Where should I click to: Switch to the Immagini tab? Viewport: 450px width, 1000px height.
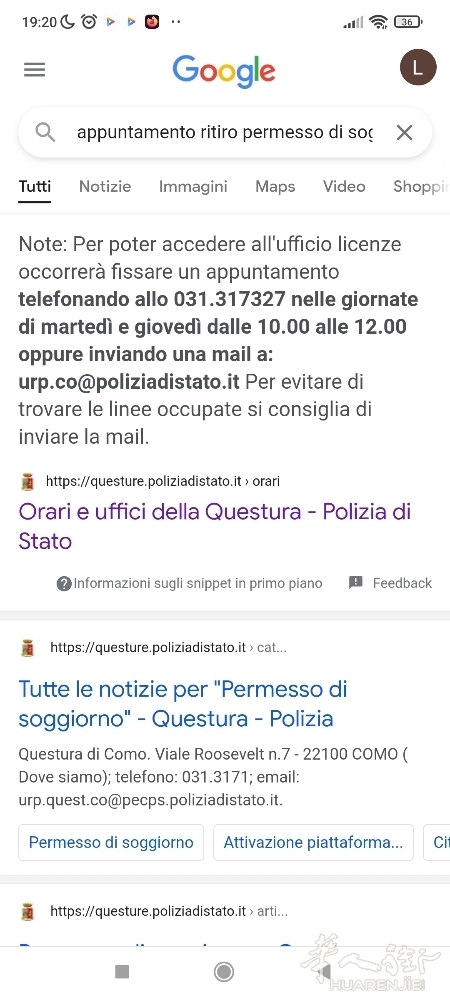click(x=193, y=186)
